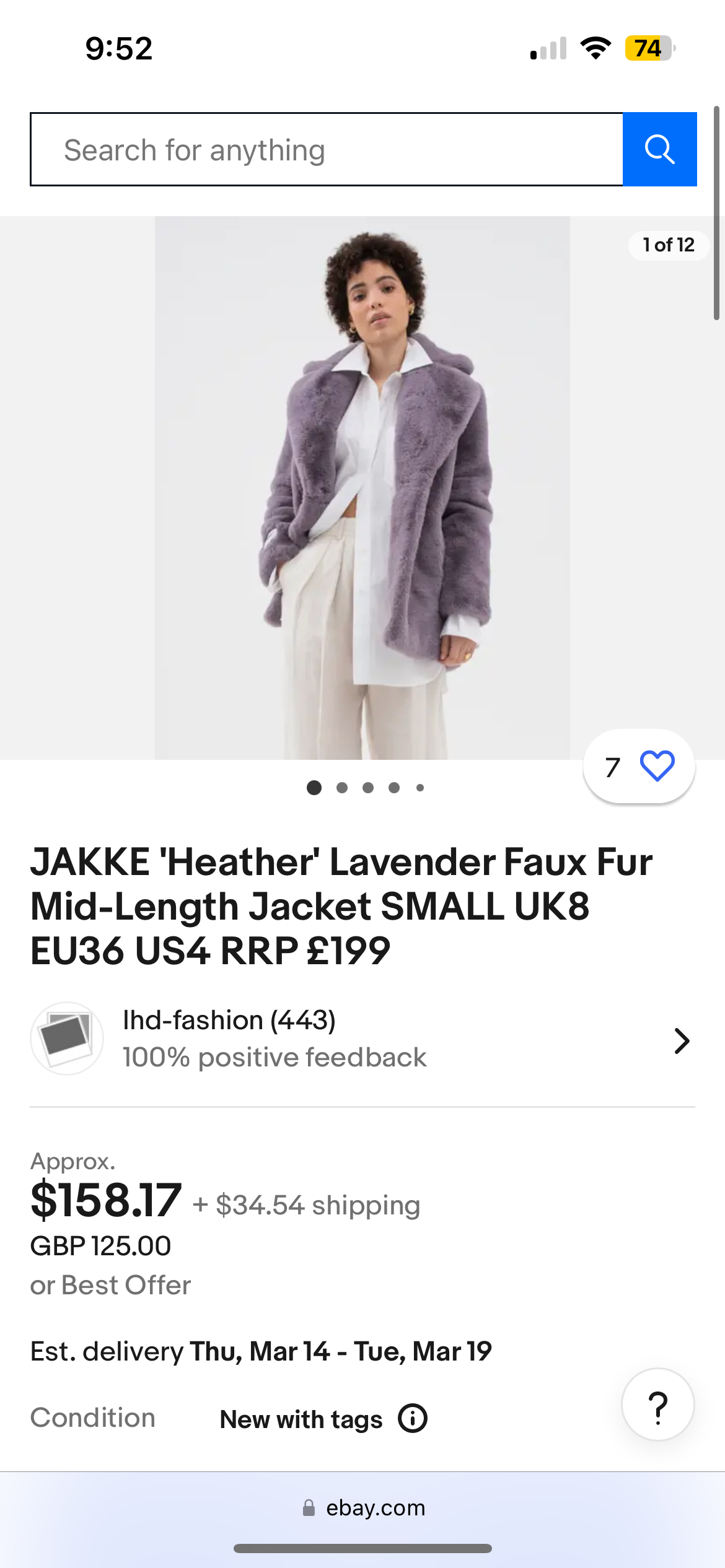Tap the search magnifier icon
Viewport: 725px width, 1568px height.
point(659,149)
